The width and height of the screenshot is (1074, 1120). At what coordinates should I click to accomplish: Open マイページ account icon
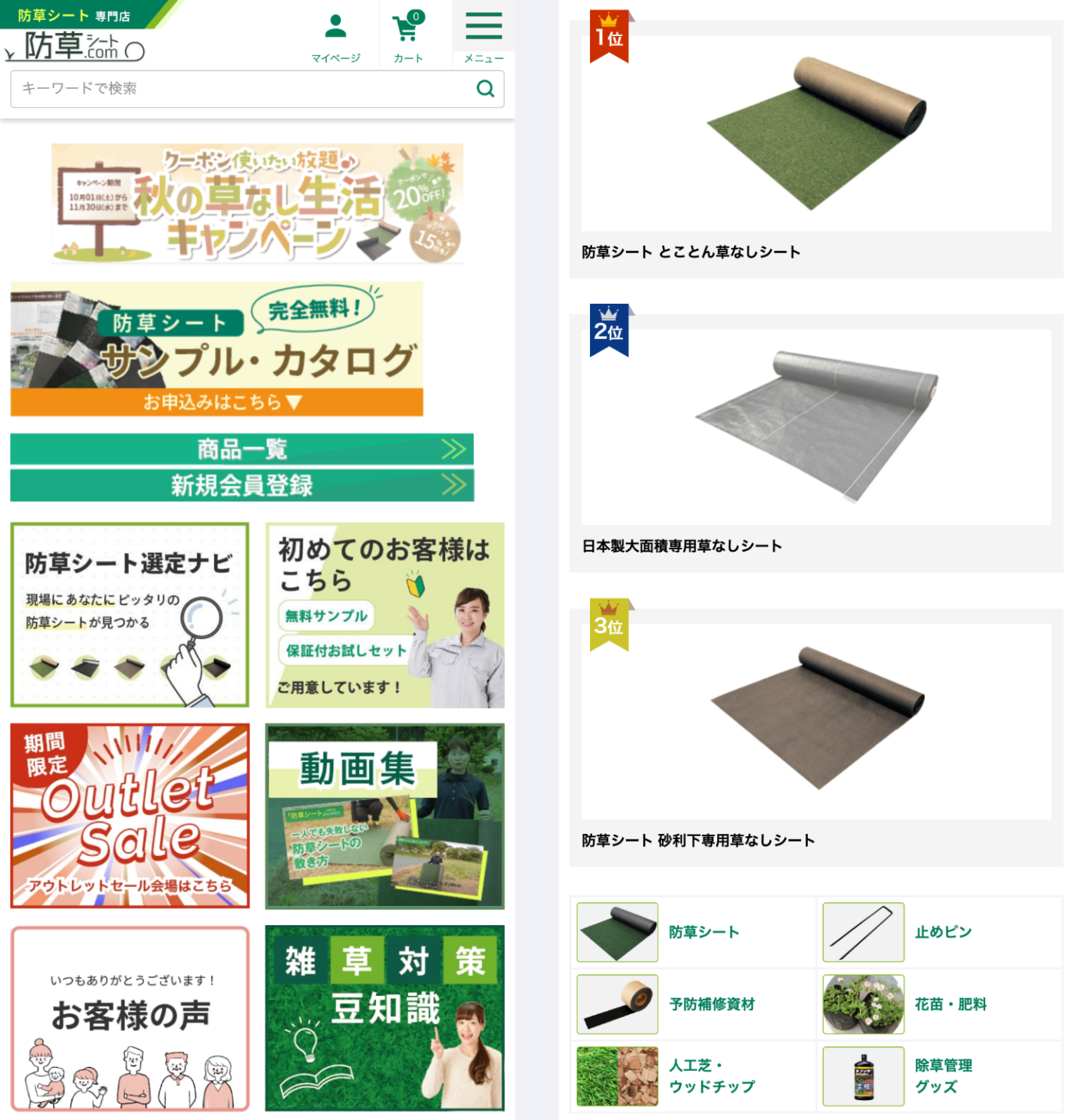(x=335, y=36)
